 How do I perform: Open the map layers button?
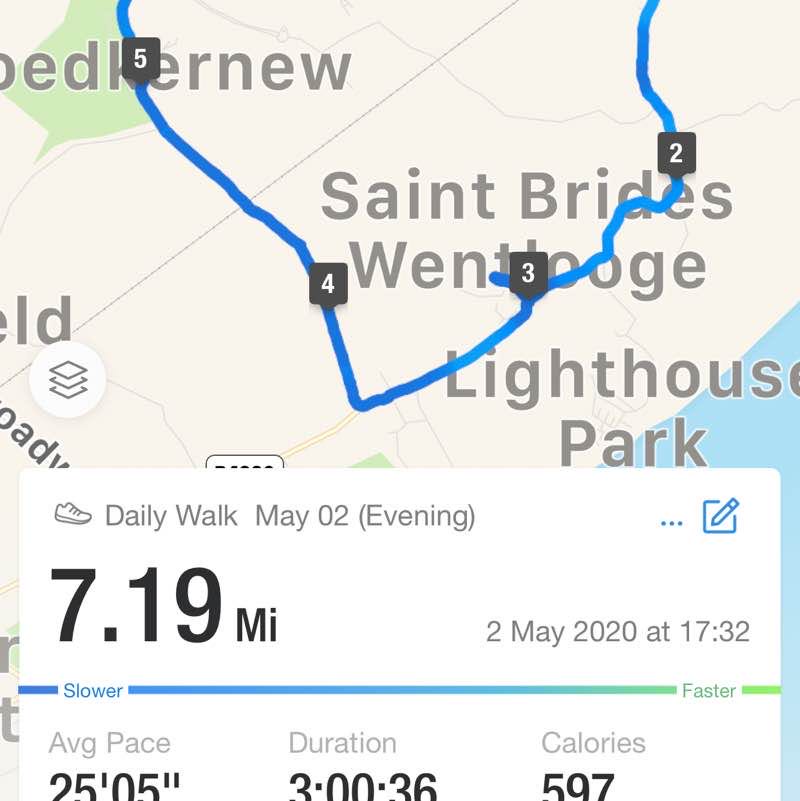68,380
